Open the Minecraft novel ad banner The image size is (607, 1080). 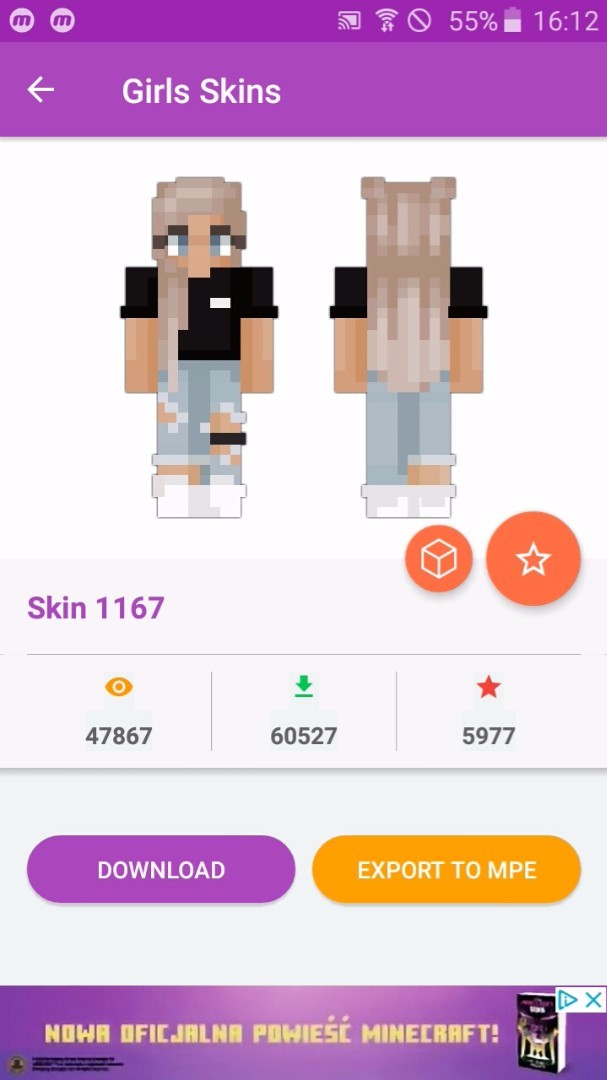click(270, 1033)
